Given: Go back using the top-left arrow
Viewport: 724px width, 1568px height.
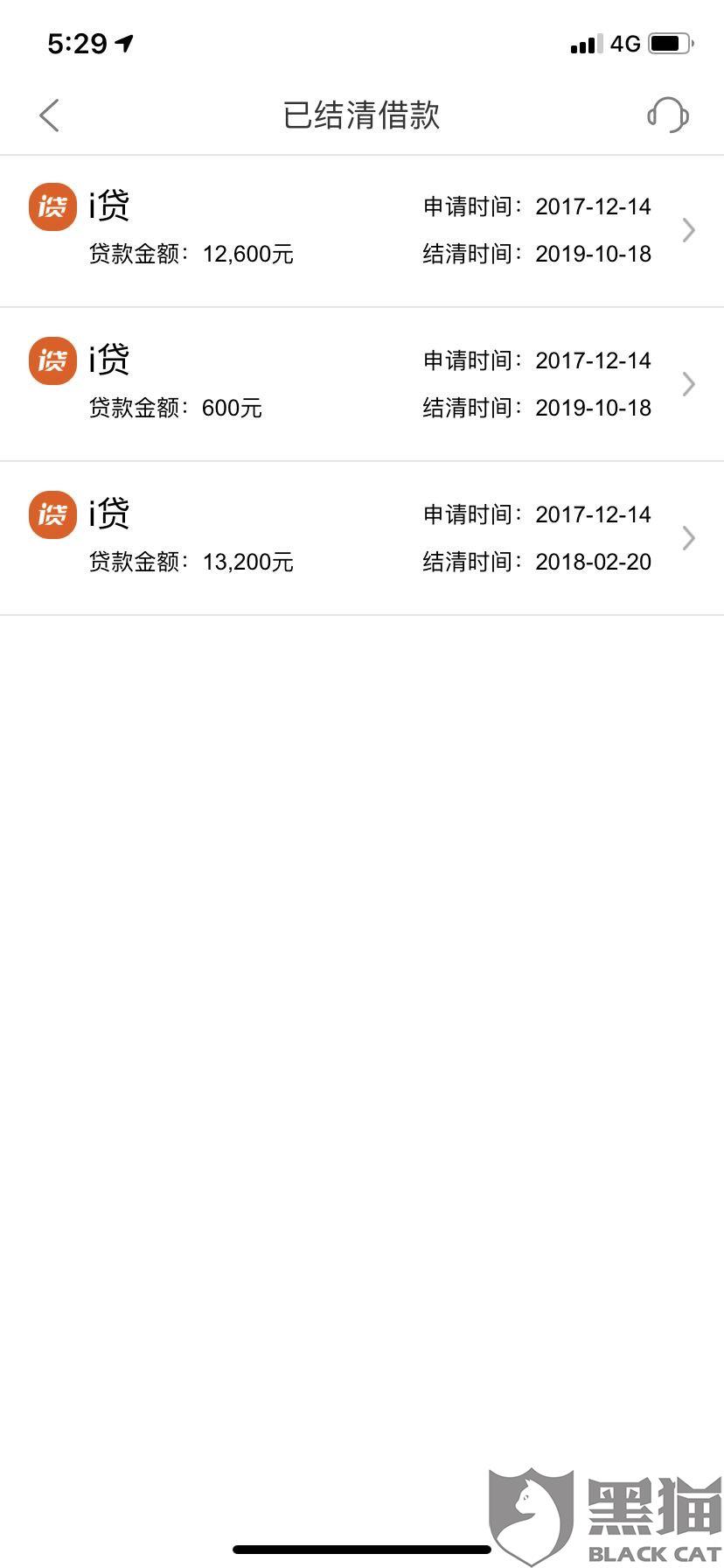Looking at the screenshot, I should point(50,115).
